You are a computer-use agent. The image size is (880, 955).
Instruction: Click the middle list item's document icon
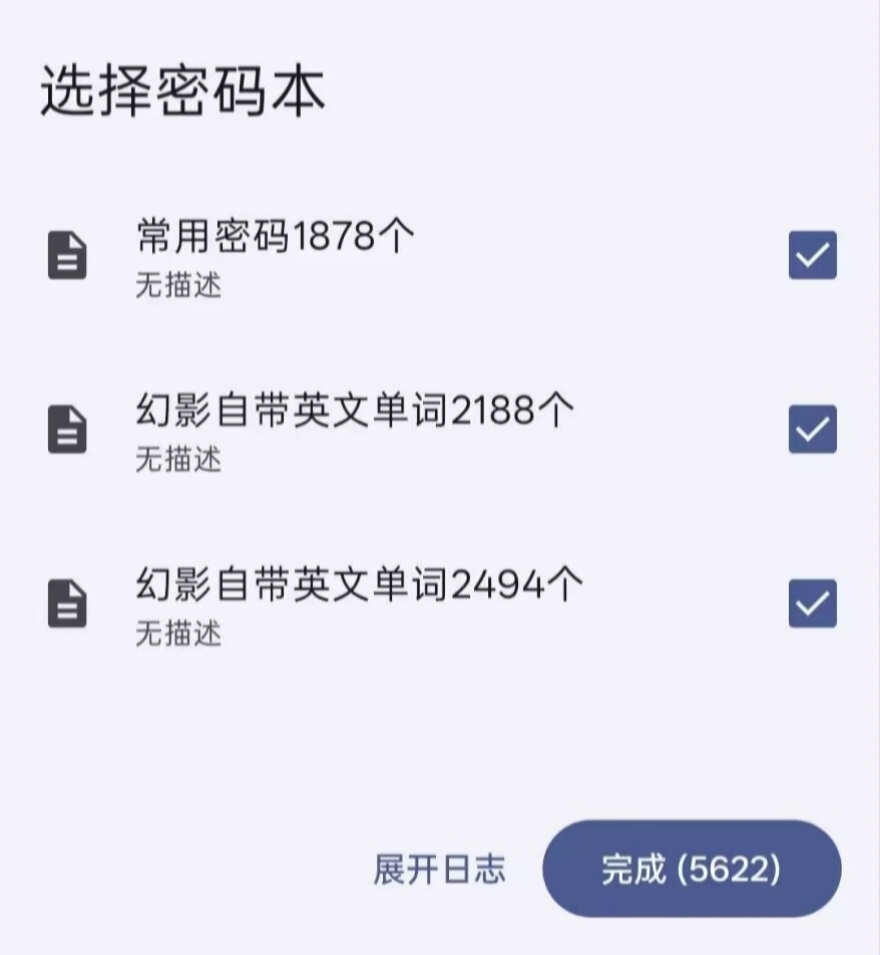pyautogui.click(x=68, y=430)
